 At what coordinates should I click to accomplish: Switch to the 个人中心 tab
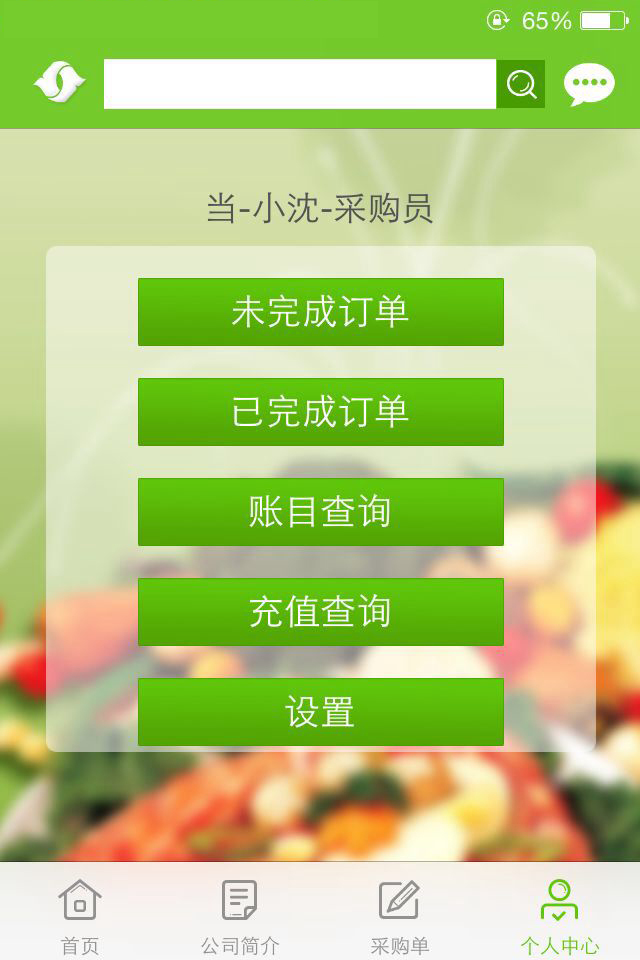click(x=559, y=914)
